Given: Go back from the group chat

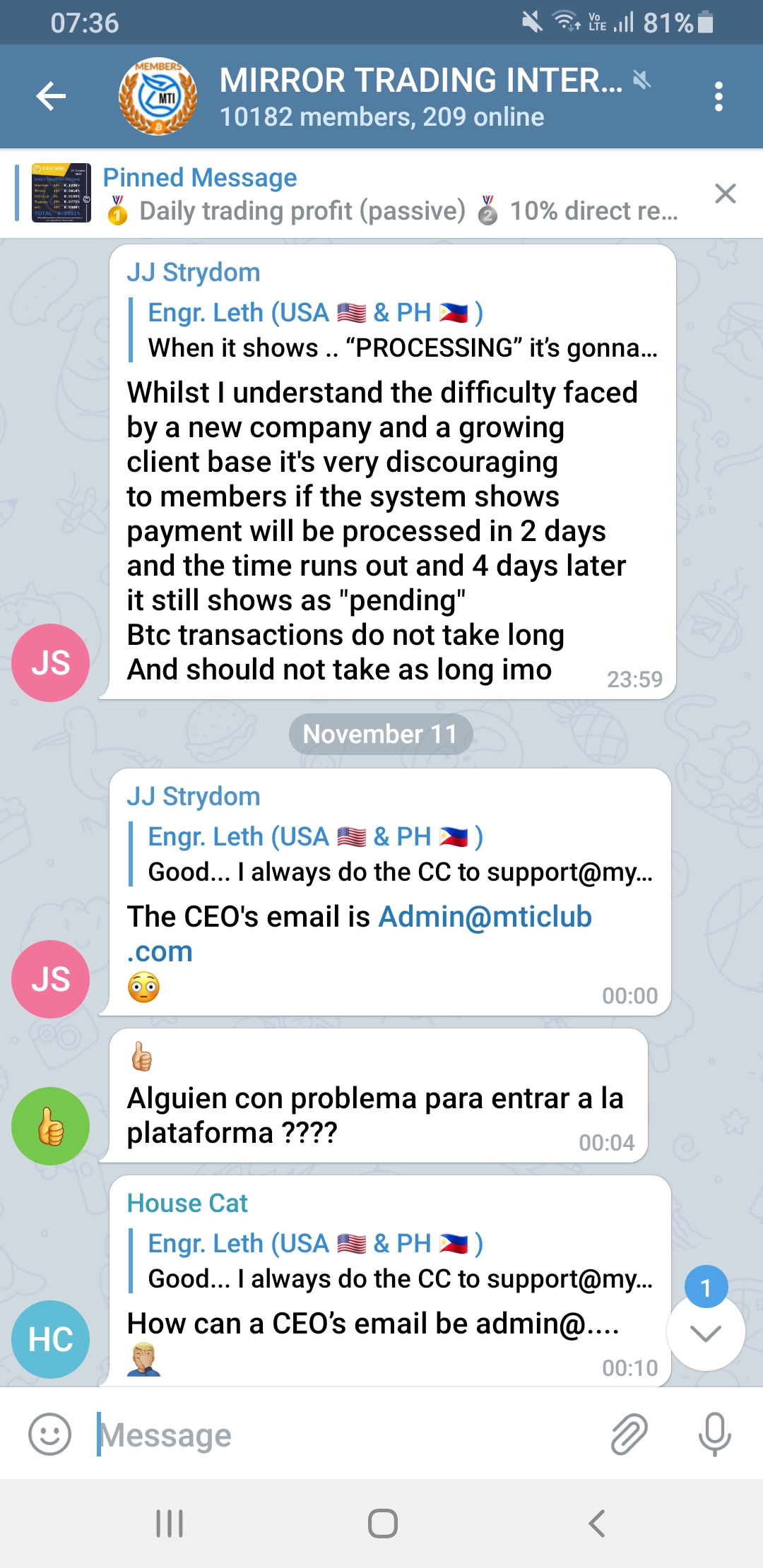Looking at the screenshot, I should point(51,97).
